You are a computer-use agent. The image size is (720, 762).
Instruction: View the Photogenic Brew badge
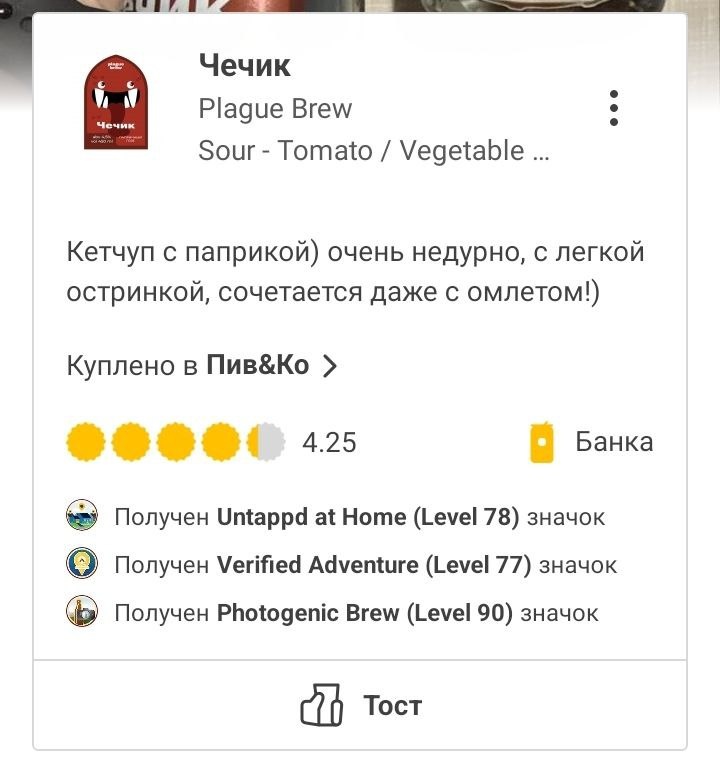364,612
